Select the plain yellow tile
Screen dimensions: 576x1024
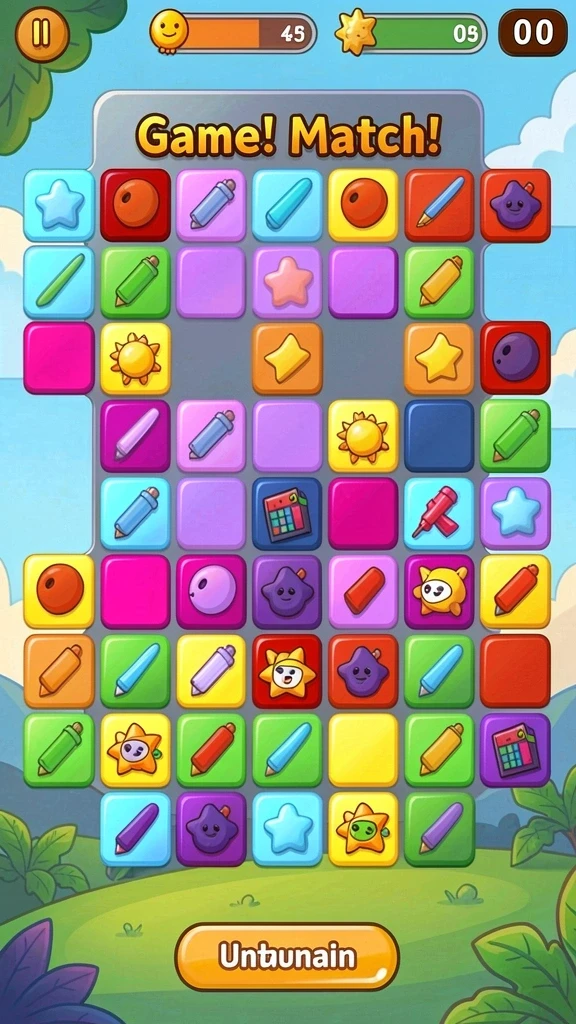[363, 750]
